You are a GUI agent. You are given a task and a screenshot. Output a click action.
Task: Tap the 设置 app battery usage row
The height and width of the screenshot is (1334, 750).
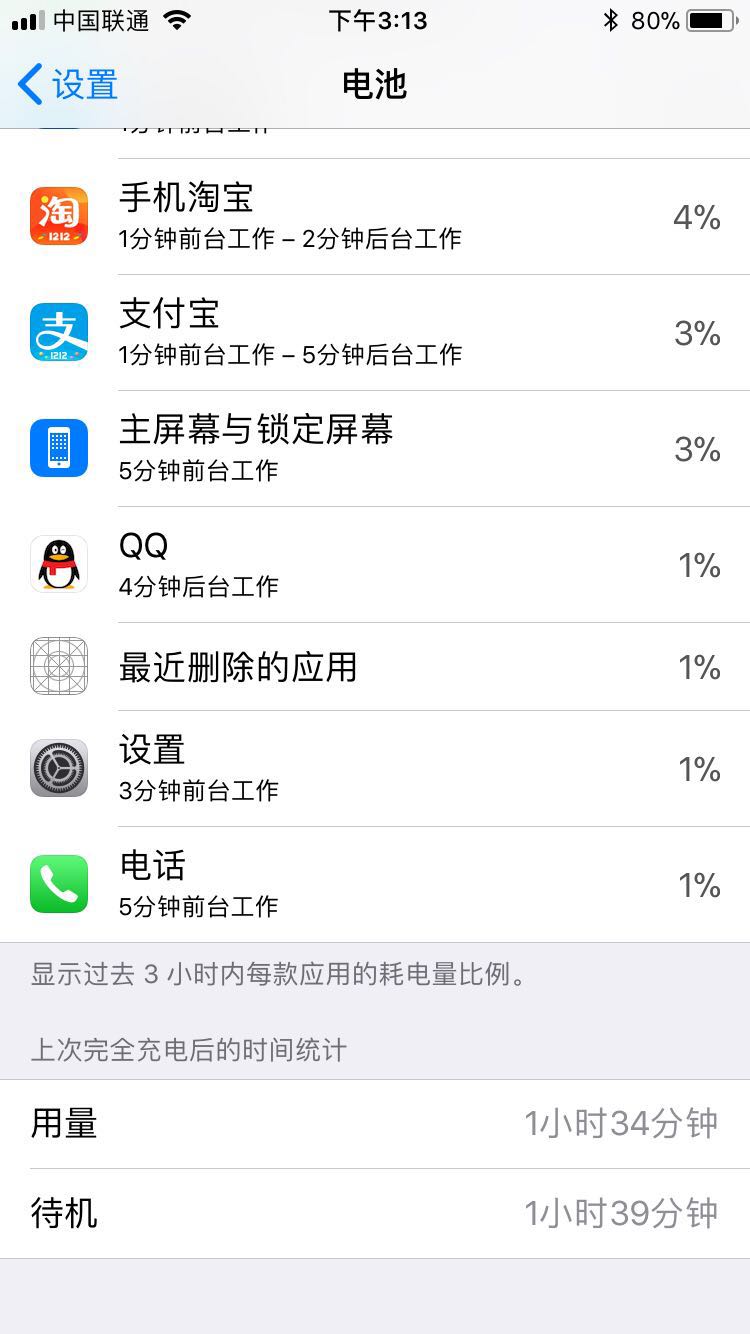[375, 769]
